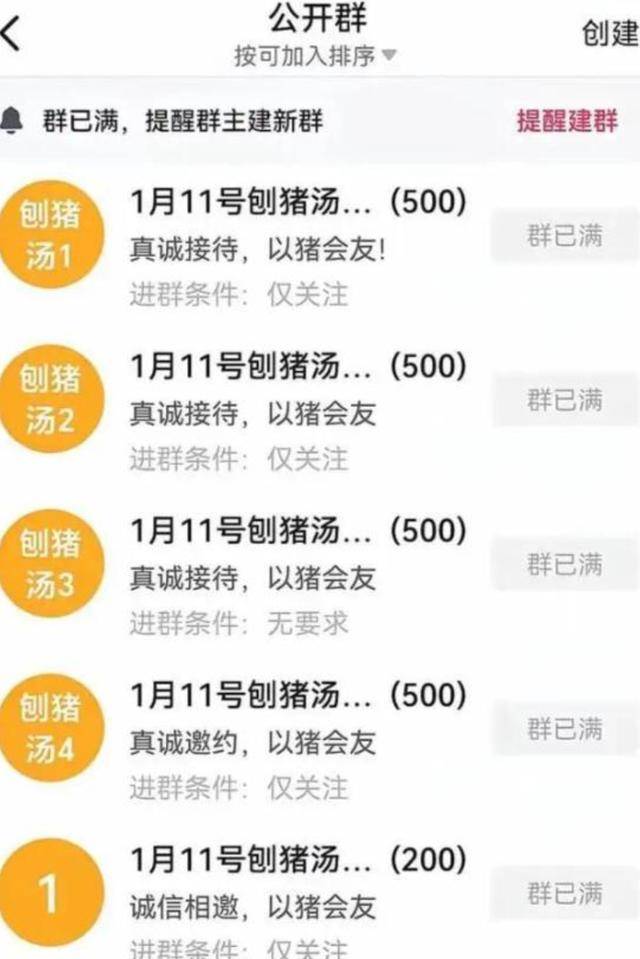Image resolution: width=640 pixels, height=959 pixels.
Task: Tap 提醒建群 to remind the owner
Action: pos(566,122)
